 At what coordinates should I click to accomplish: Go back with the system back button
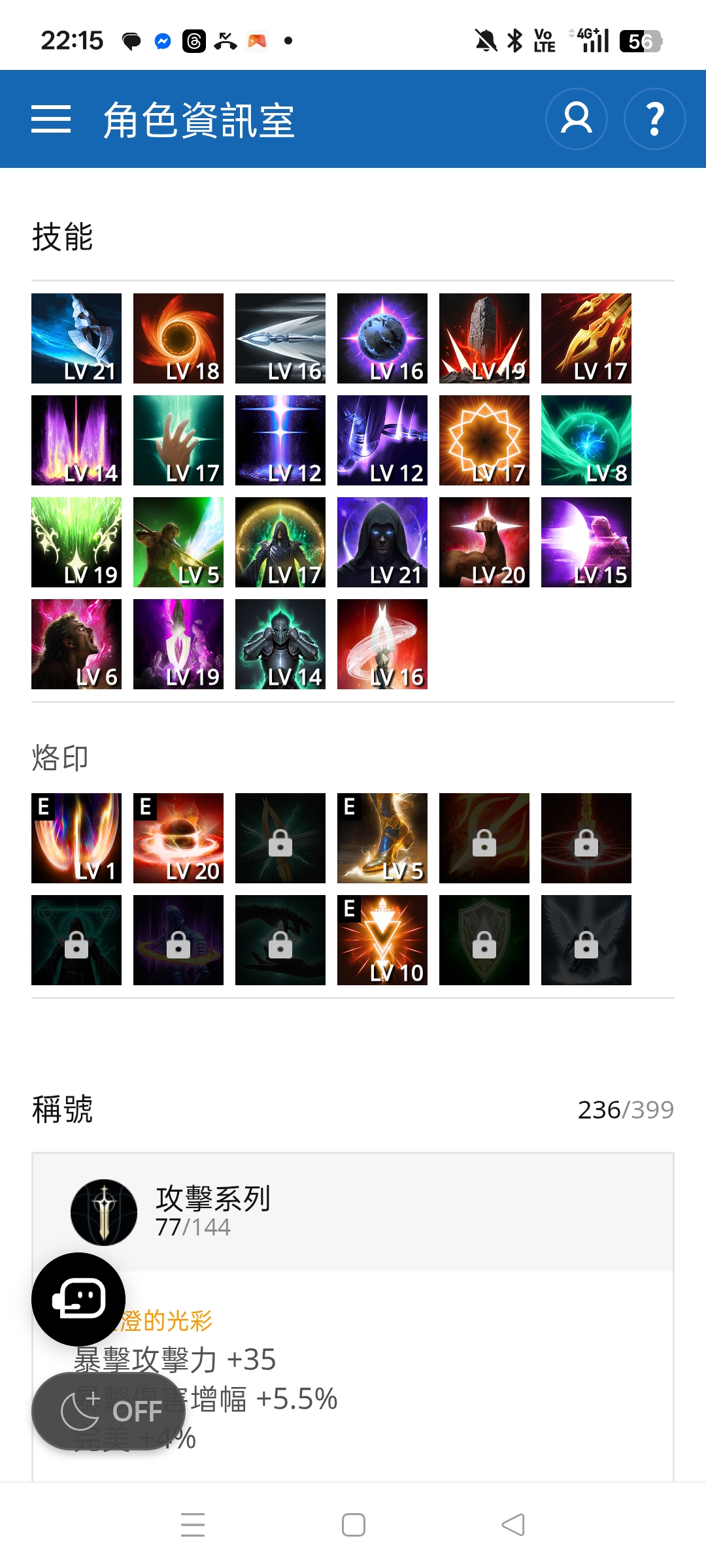tap(513, 1525)
